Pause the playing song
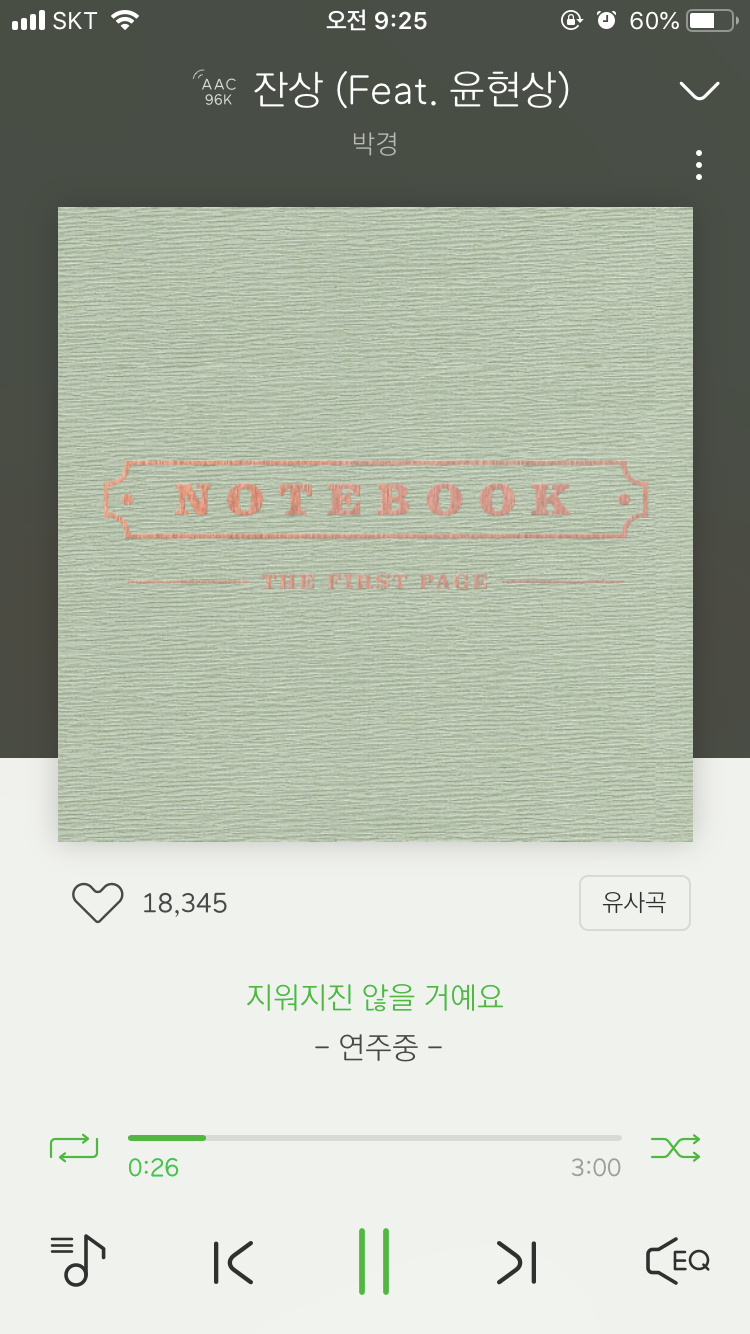 coord(374,1261)
